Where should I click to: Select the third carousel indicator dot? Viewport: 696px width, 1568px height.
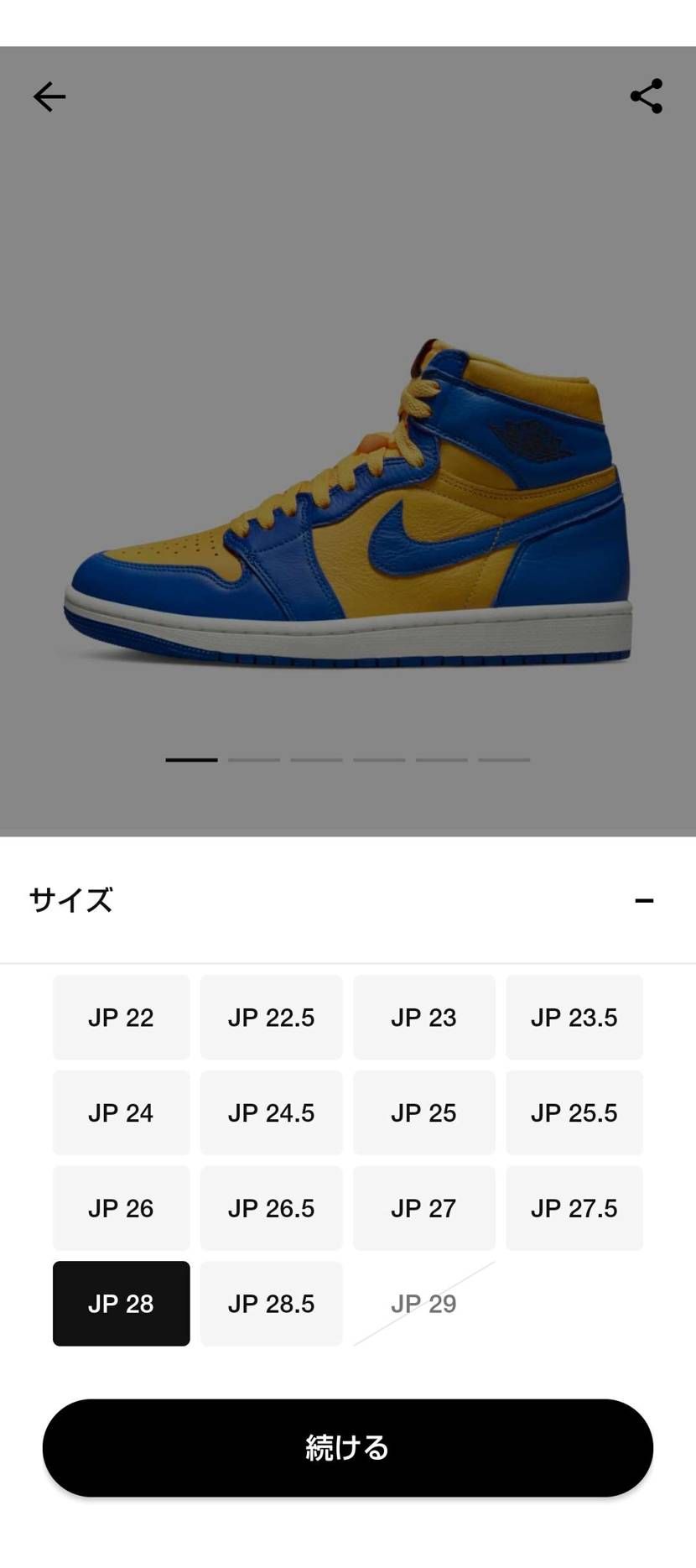click(x=316, y=759)
